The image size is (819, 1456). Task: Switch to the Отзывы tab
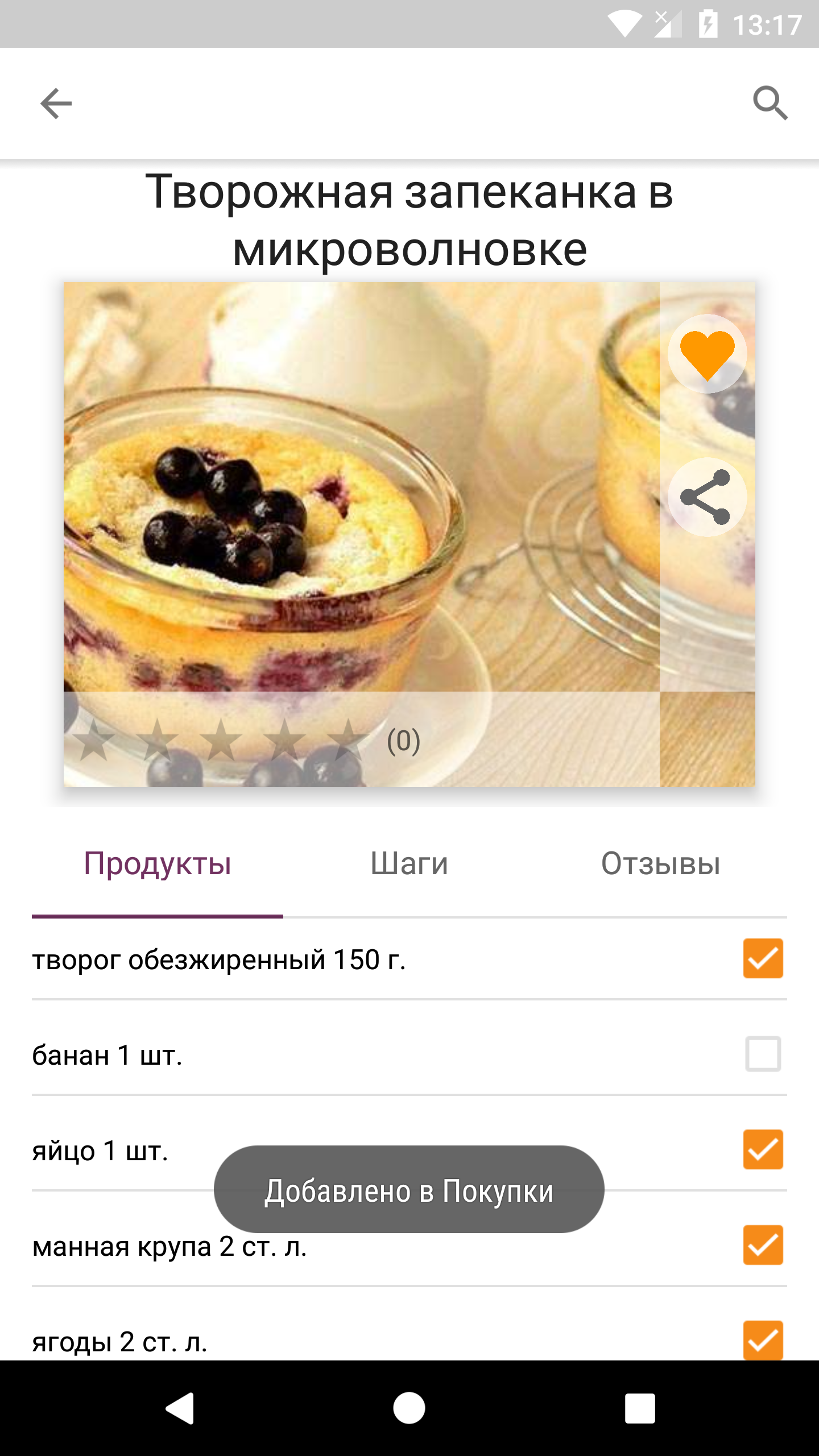pyautogui.click(x=661, y=863)
